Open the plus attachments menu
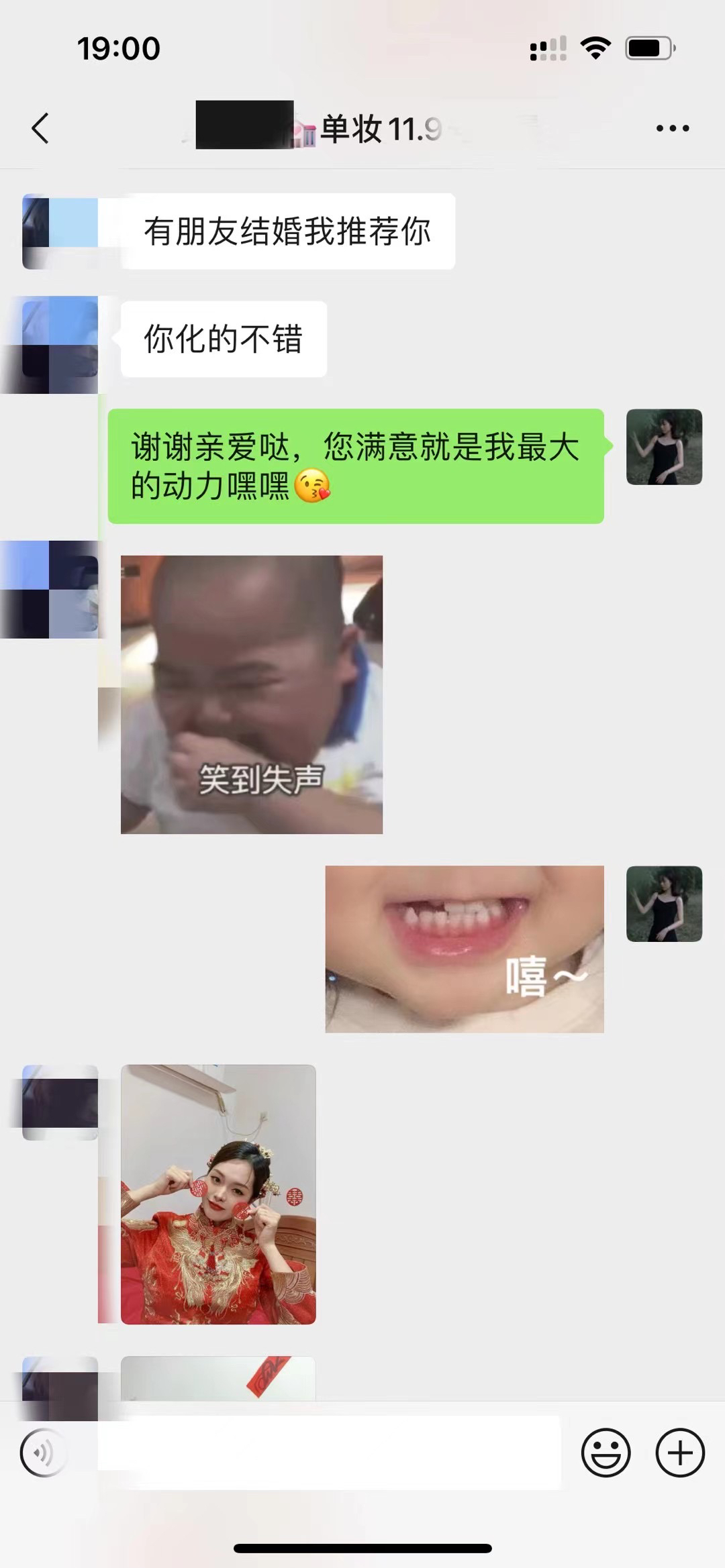The height and width of the screenshot is (1568, 725). [680, 1453]
